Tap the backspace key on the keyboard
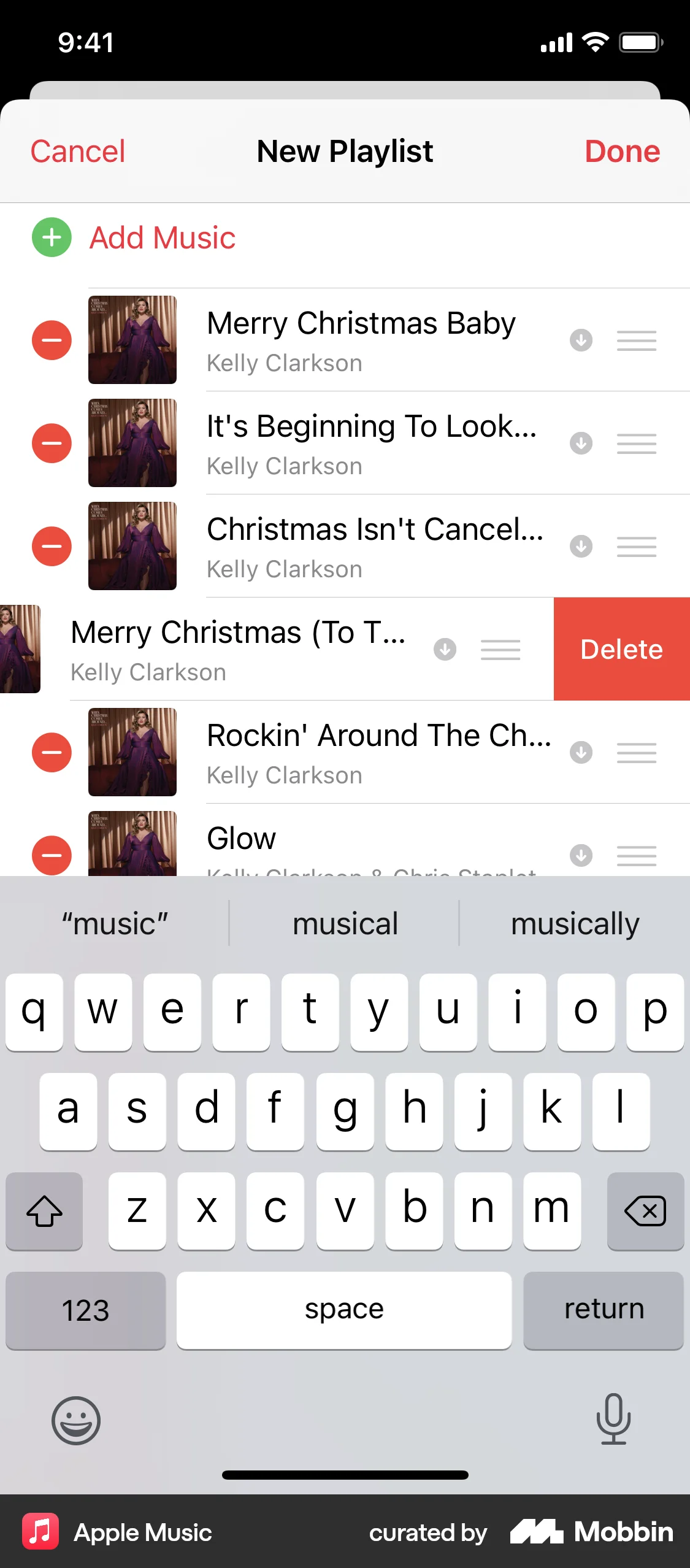The height and width of the screenshot is (1568, 690). pos(645,1212)
